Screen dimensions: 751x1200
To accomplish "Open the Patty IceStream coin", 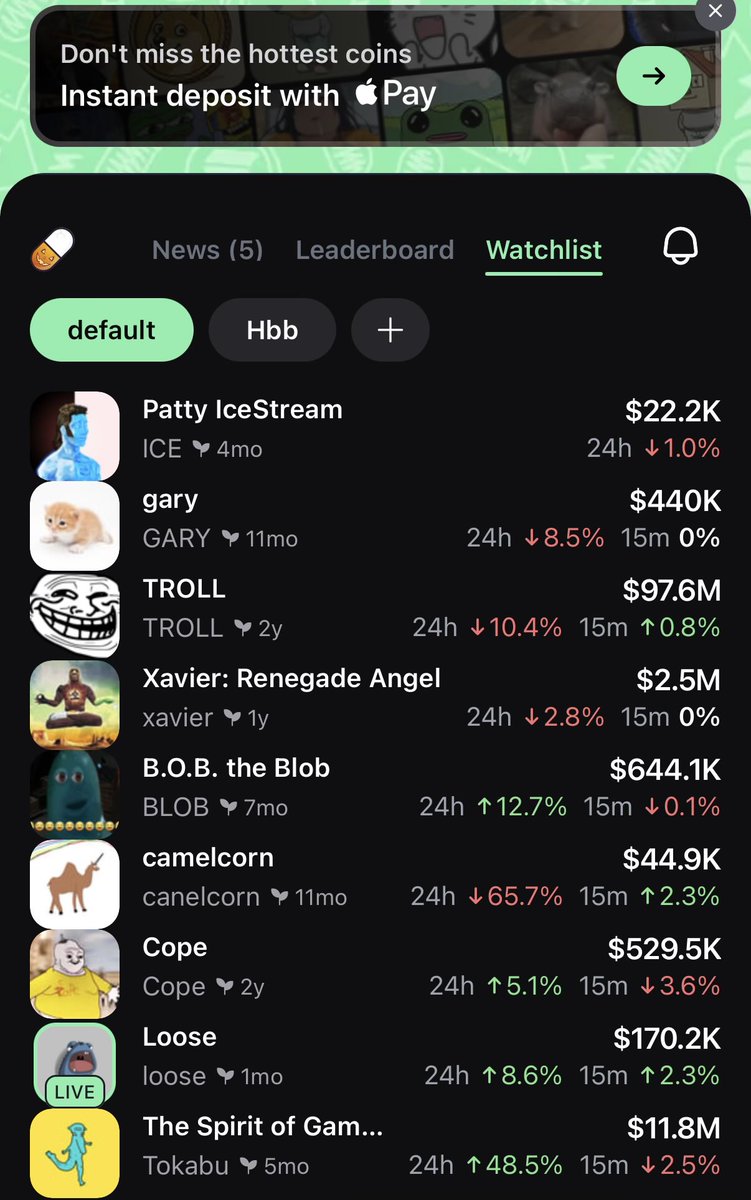I will 375,428.
